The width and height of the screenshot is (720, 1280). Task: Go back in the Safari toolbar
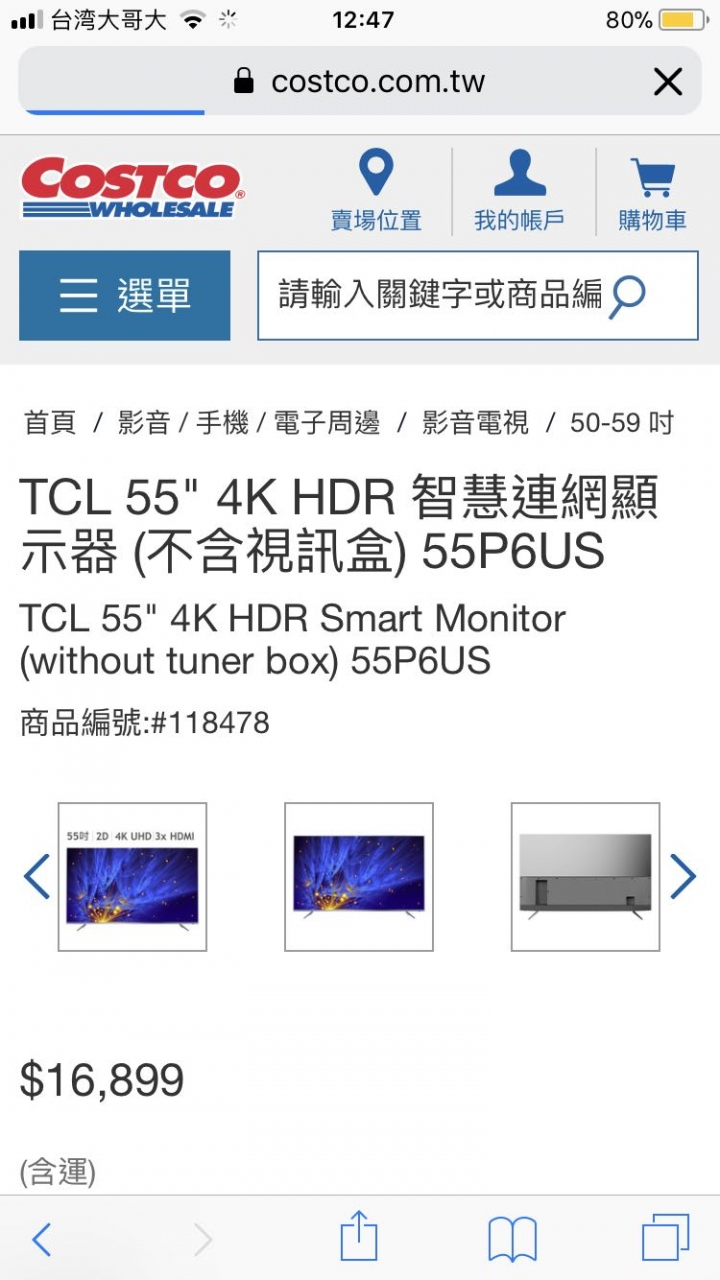(x=41, y=1240)
